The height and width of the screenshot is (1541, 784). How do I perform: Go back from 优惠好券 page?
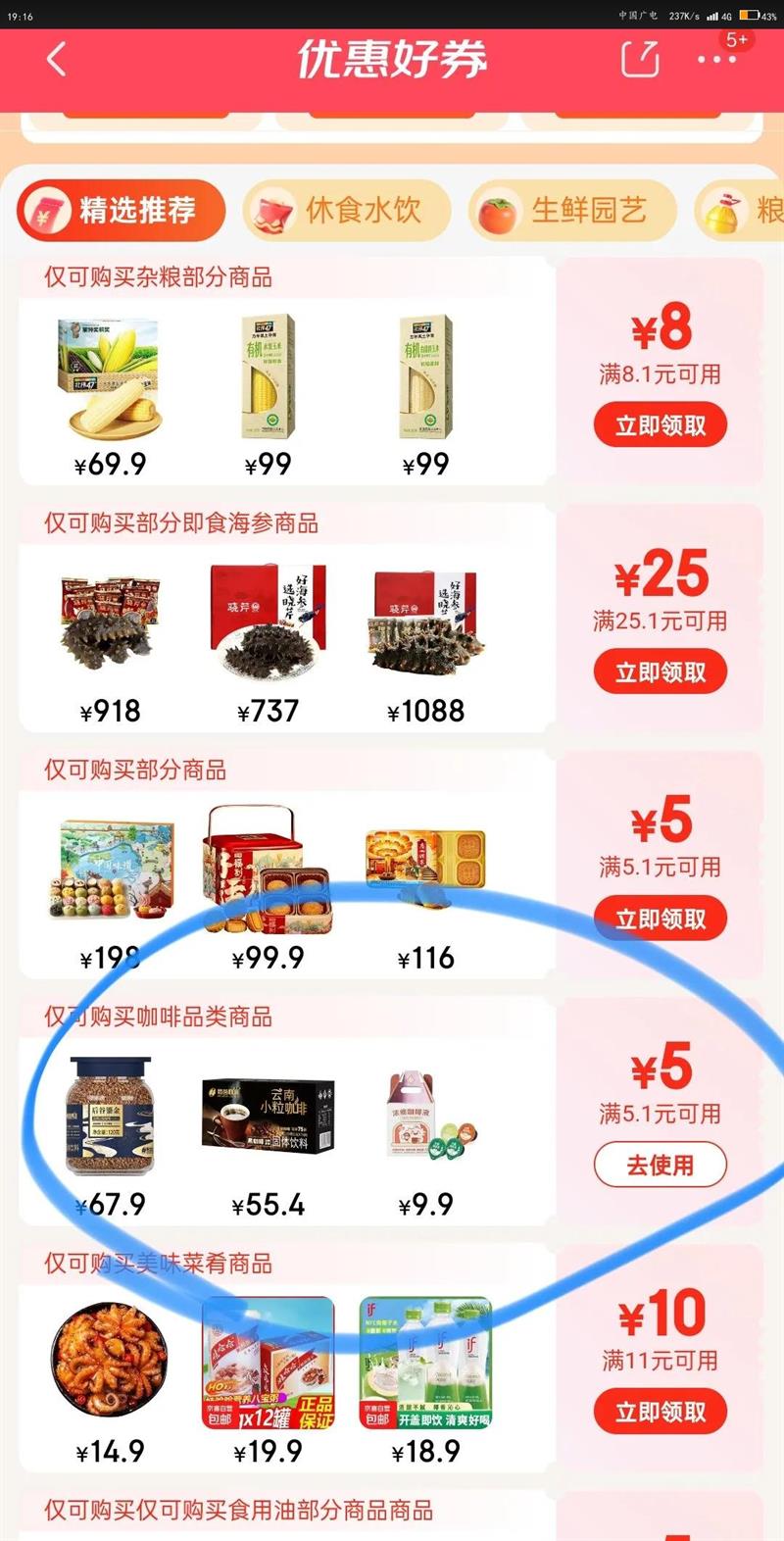coord(57,60)
